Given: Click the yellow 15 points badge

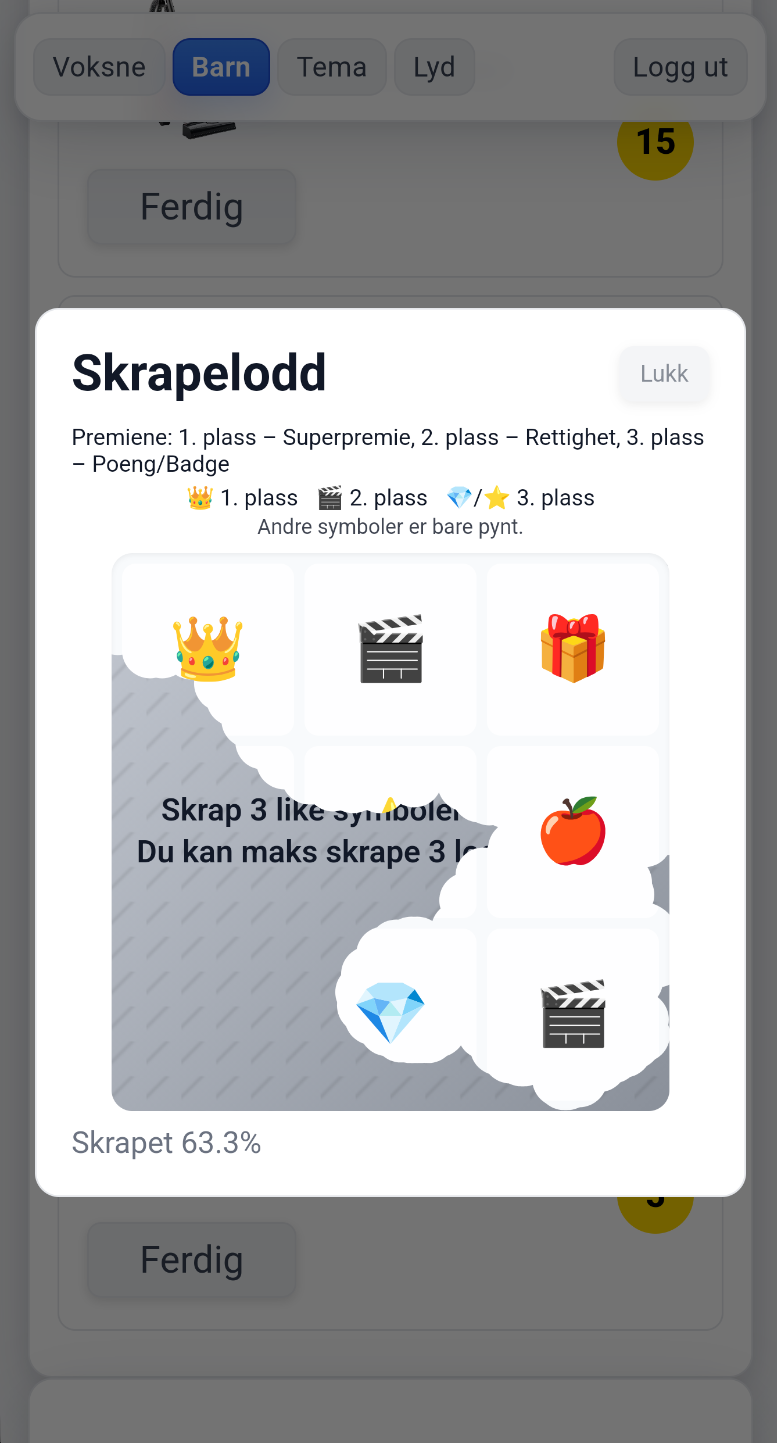Looking at the screenshot, I should pyautogui.click(x=655, y=144).
